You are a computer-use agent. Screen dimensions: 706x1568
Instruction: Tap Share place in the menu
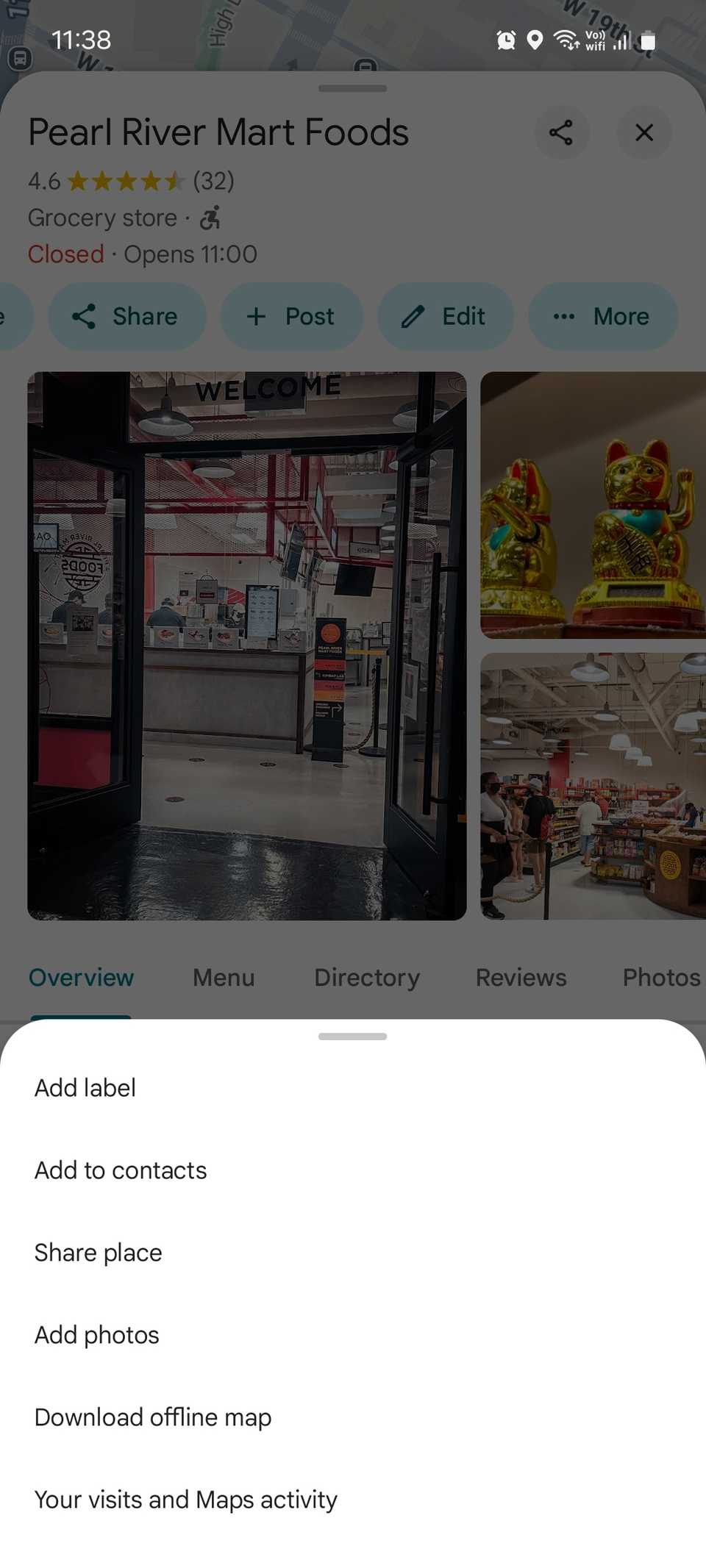point(98,1252)
